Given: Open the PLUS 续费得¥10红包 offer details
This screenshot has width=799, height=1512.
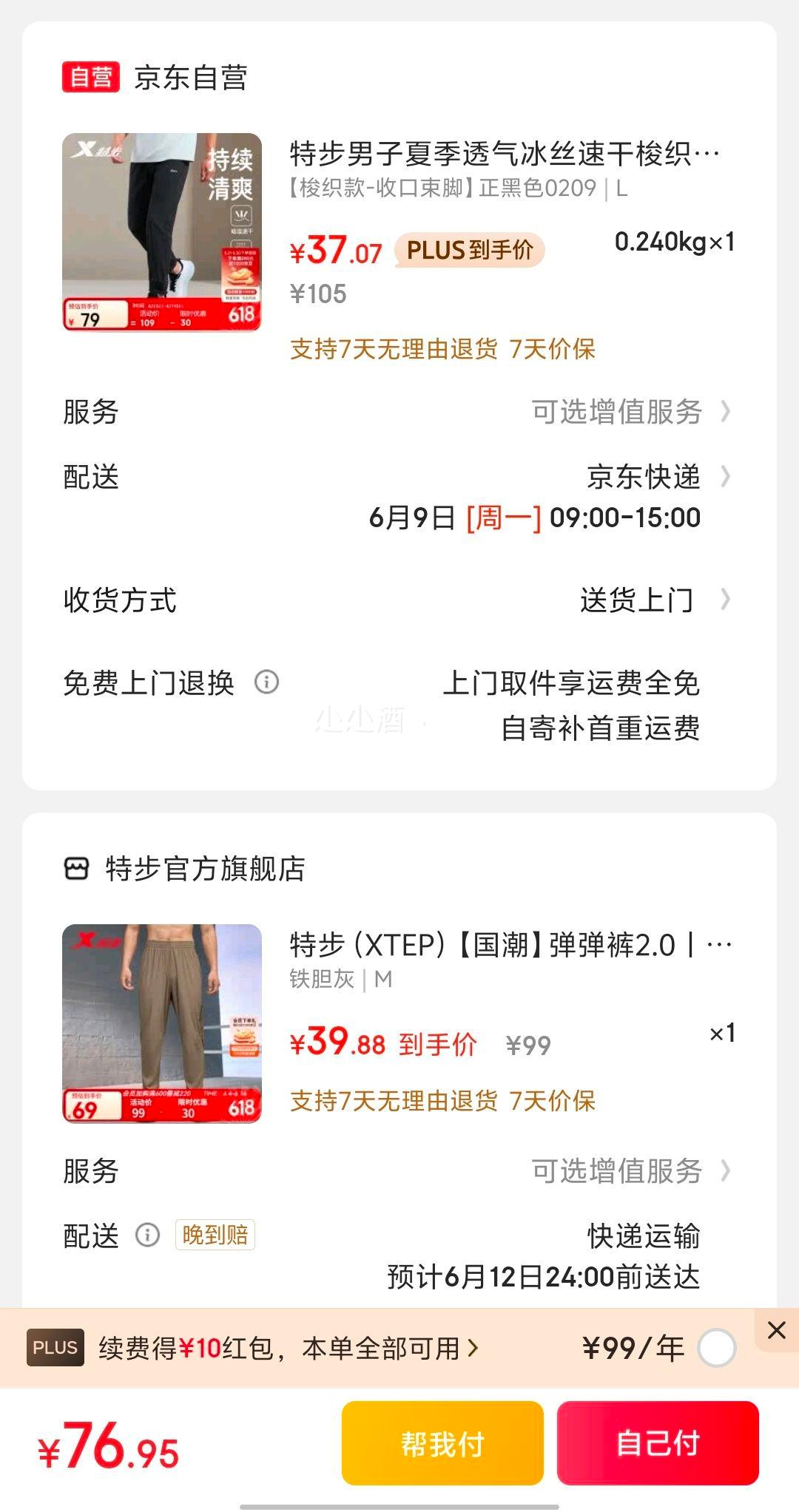Looking at the screenshot, I should 289,1348.
